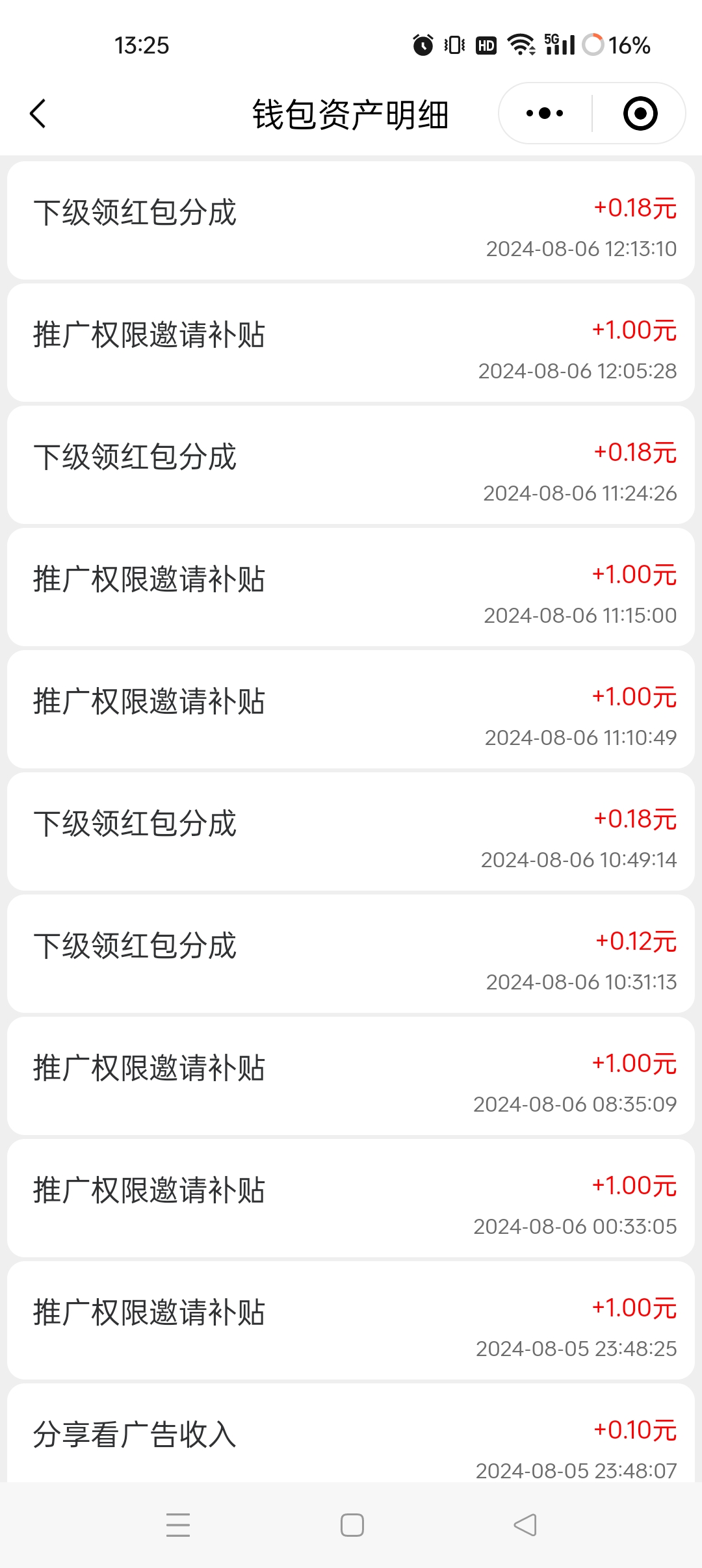Go back from the 钱包资产明细 page
Viewport: 702px width, 1568px height.
[x=38, y=114]
